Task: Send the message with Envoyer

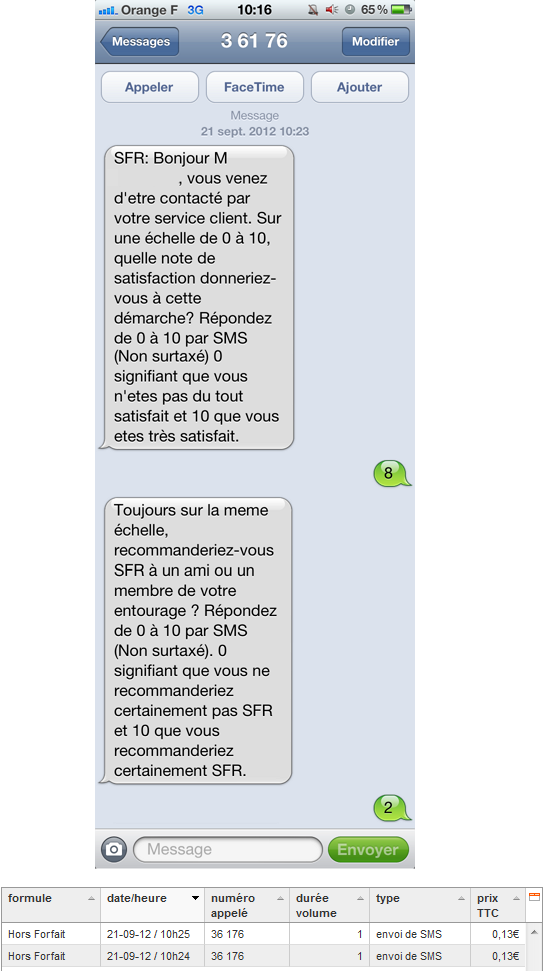Action: point(368,849)
